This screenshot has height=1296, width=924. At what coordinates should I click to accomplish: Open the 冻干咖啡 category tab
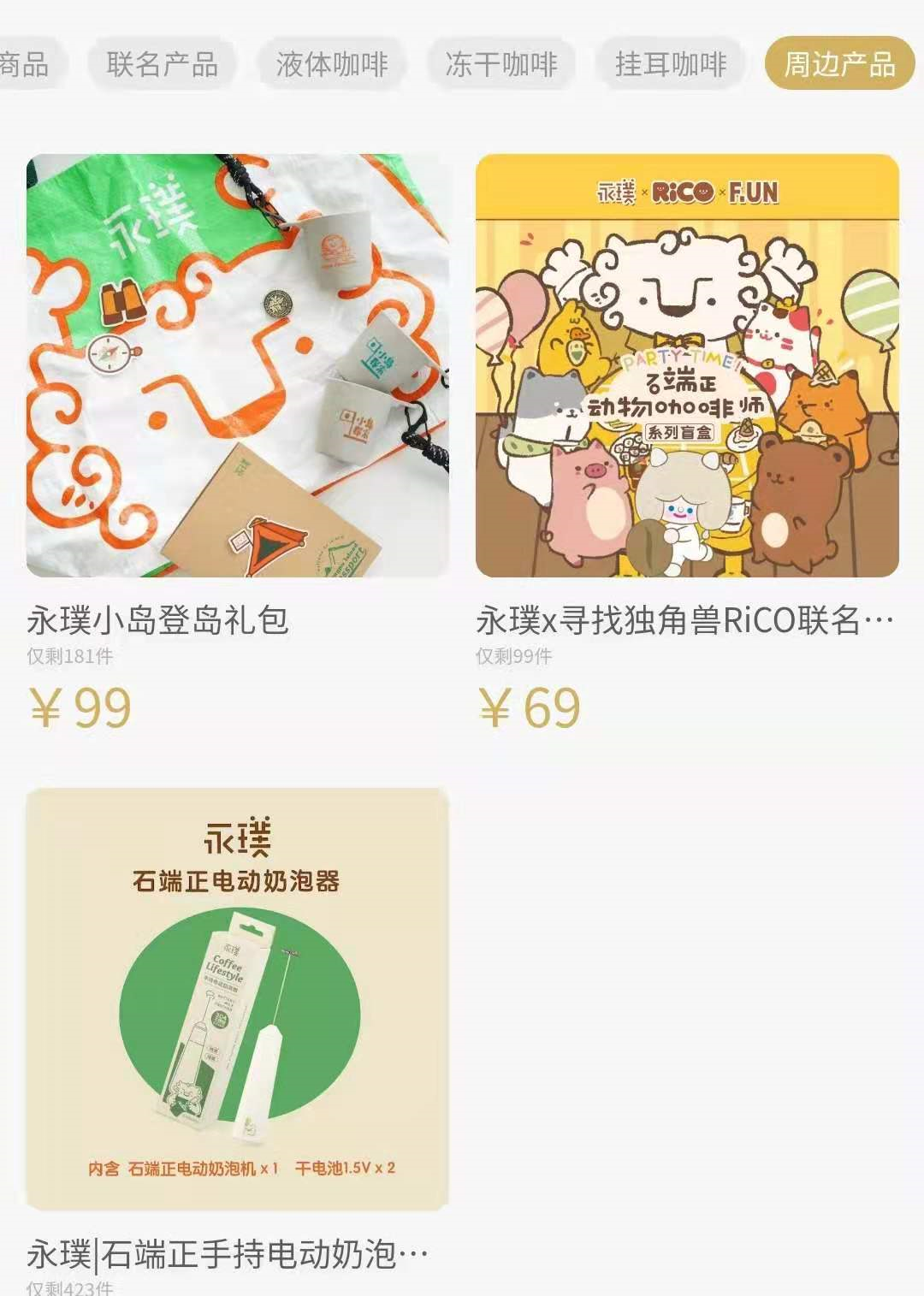(x=500, y=64)
